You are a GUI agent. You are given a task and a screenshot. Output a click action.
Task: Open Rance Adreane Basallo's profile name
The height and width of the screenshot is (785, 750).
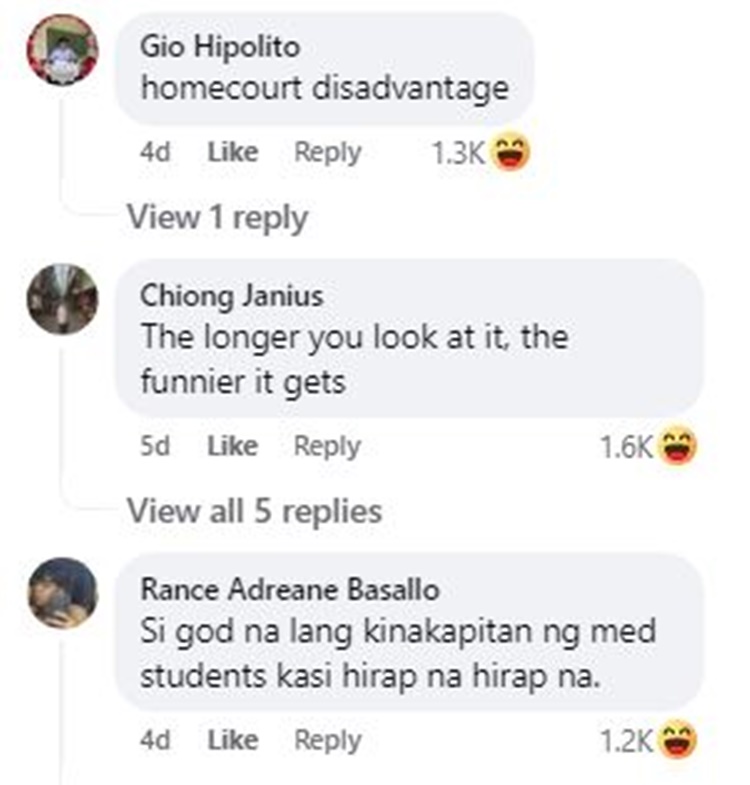click(289, 590)
